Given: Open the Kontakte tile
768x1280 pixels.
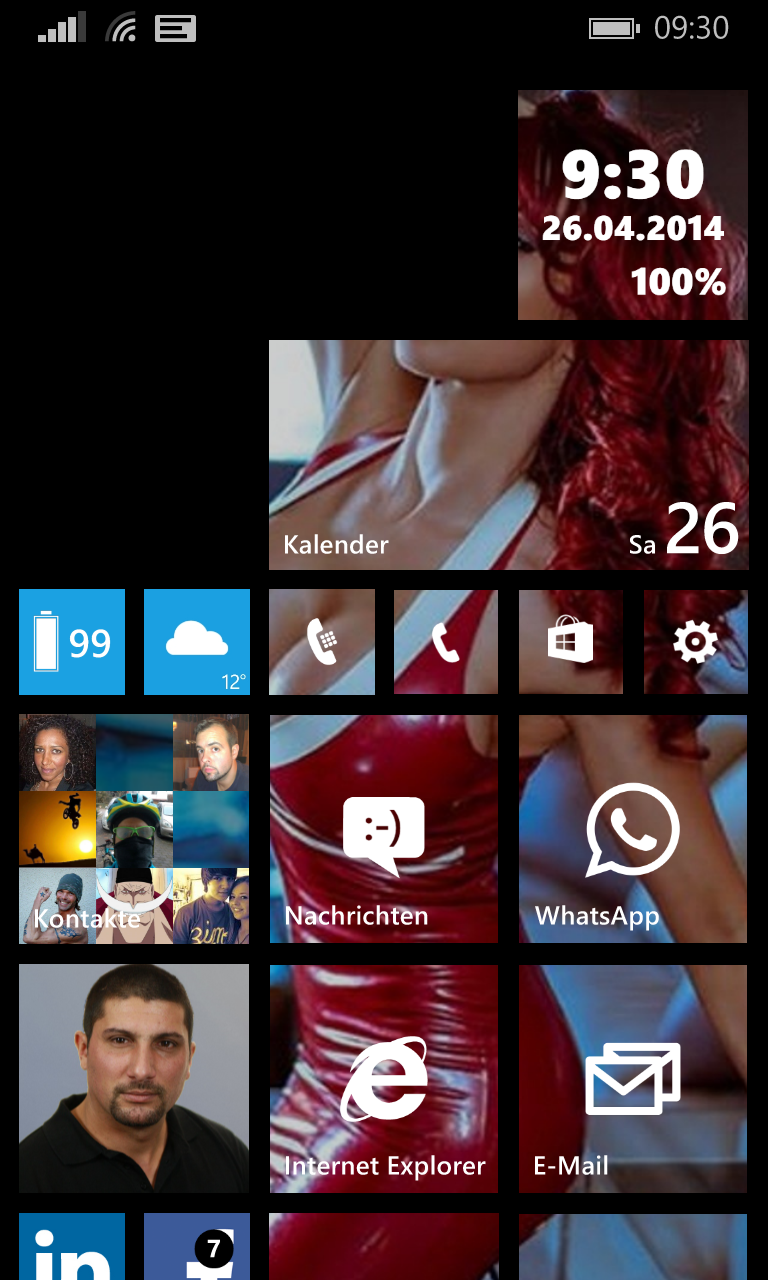Looking at the screenshot, I should tap(134, 829).
